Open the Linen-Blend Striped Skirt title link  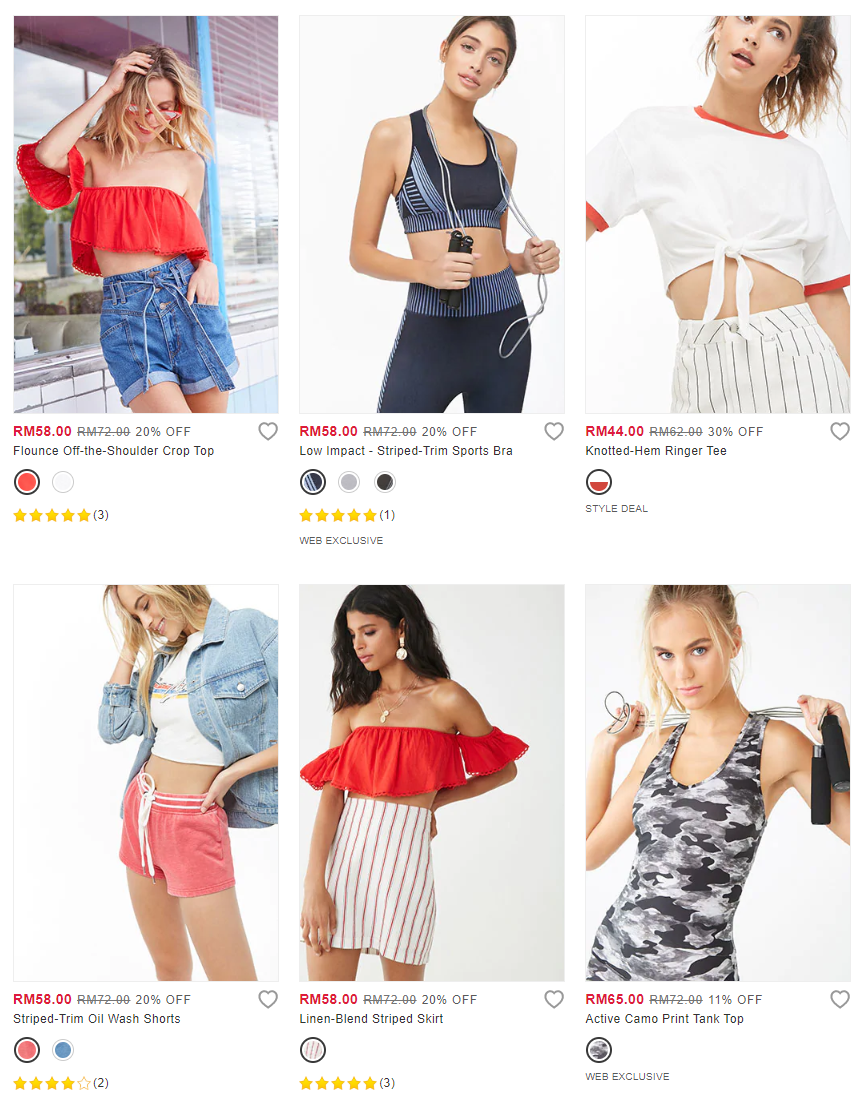[x=371, y=1019]
